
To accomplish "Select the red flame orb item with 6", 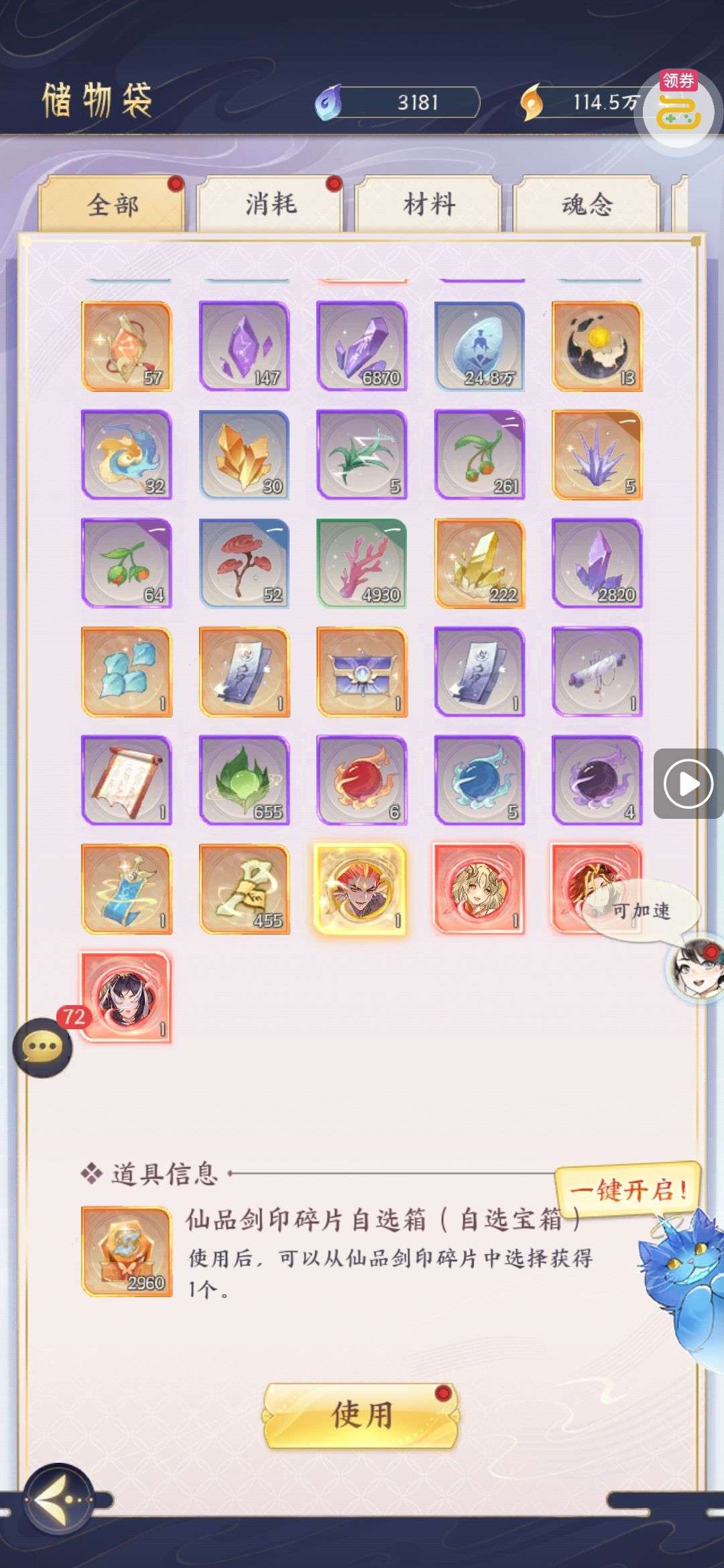I will [x=362, y=780].
